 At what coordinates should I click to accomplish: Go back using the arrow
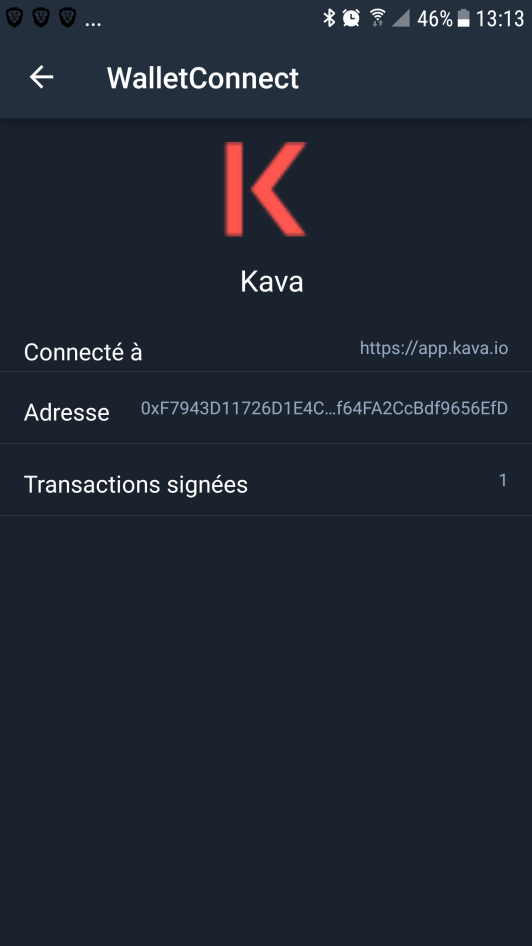click(x=42, y=77)
